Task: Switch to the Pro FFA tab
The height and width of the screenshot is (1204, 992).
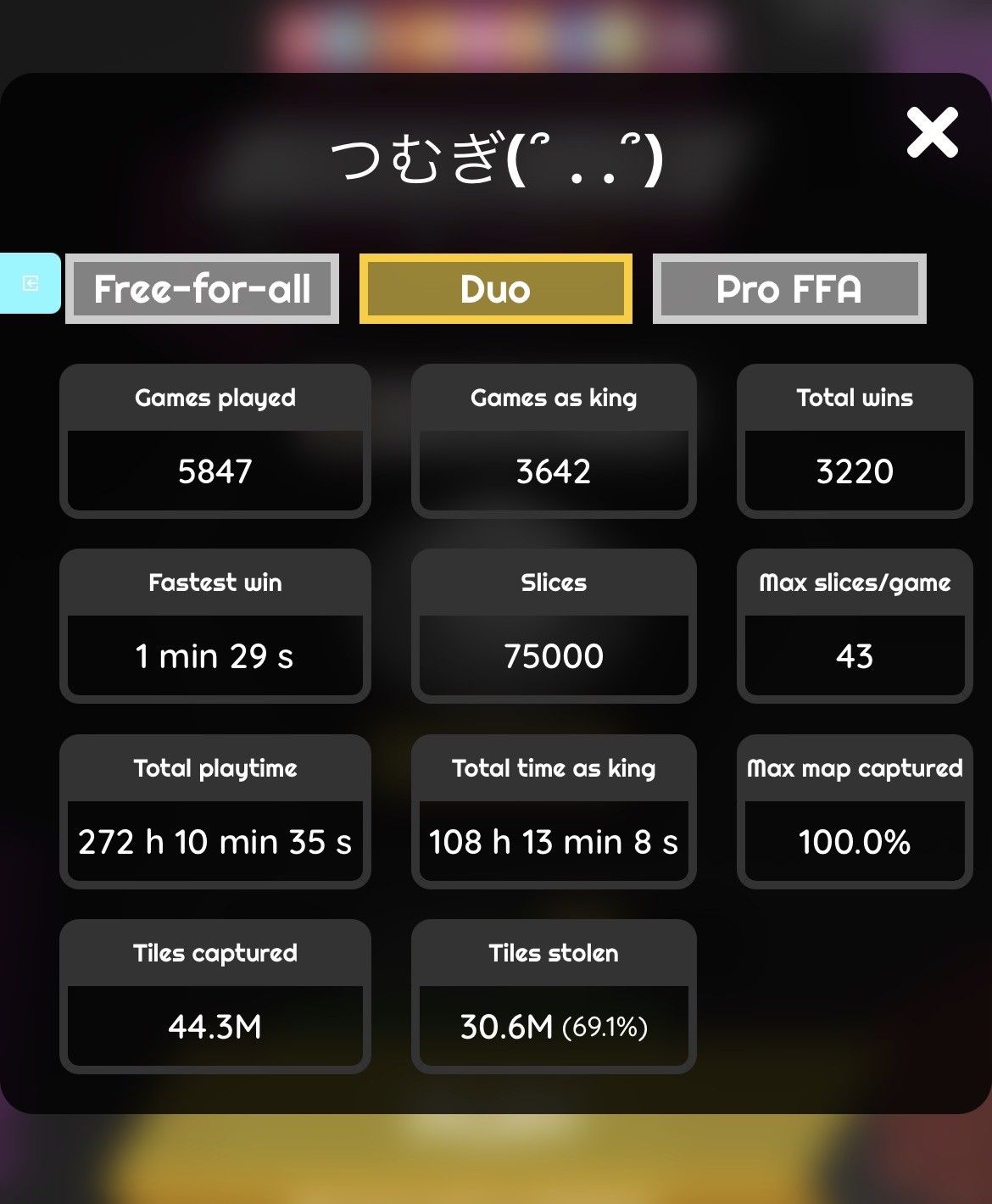Action: pyautogui.click(x=789, y=289)
